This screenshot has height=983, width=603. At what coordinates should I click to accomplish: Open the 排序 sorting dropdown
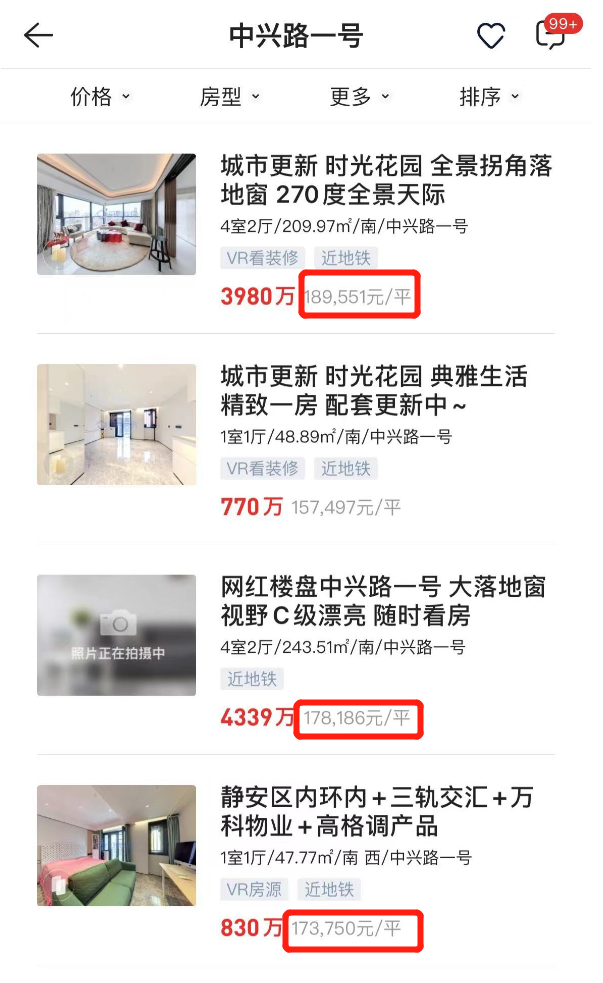point(489,96)
